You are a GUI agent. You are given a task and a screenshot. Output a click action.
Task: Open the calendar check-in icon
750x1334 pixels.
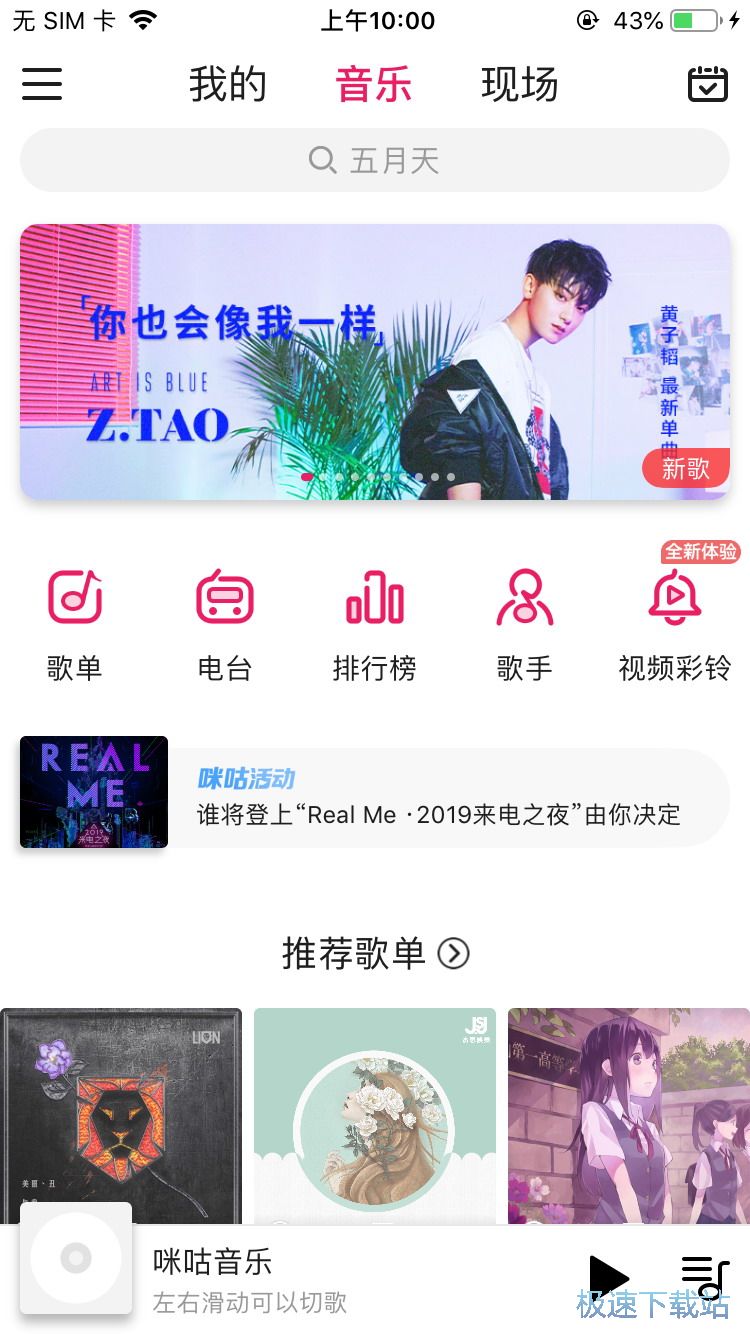[708, 84]
